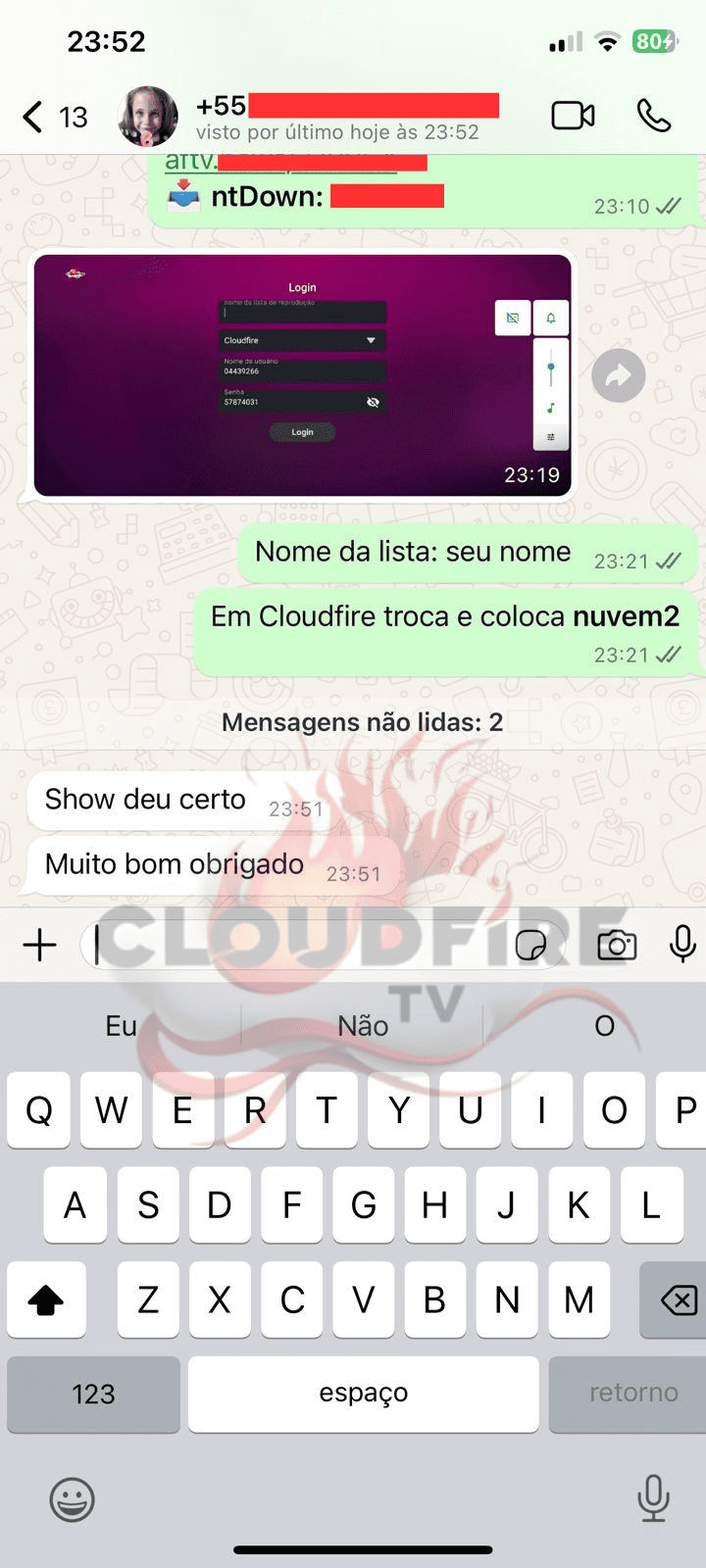Go back to the chats list
This screenshot has height=1568, width=706.
coord(35,117)
